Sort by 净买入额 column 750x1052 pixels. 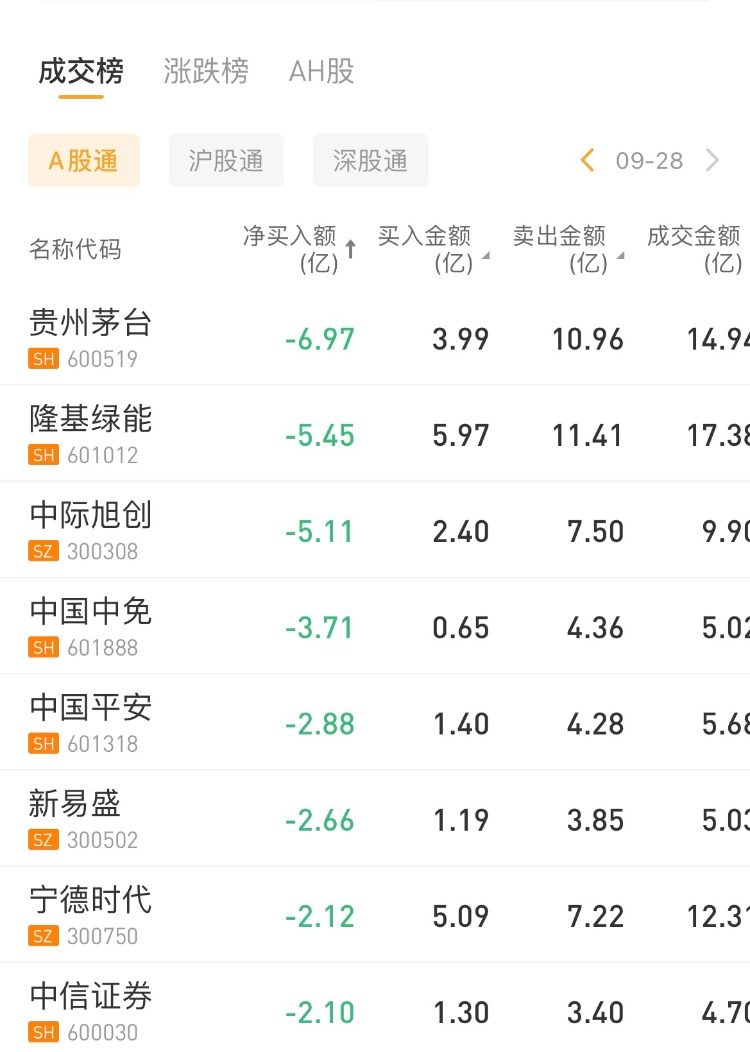pos(298,249)
